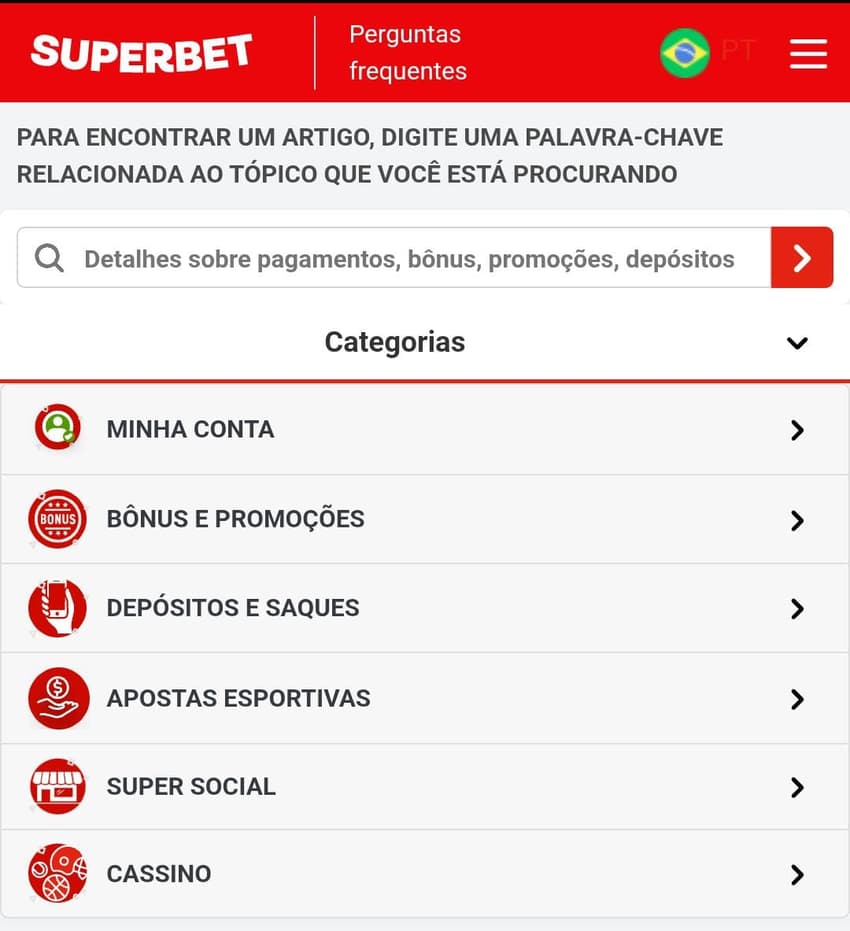The height and width of the screenshot is (931, 850).
Task: Open the Perguntas frequentes section
Action: (404, 52)
